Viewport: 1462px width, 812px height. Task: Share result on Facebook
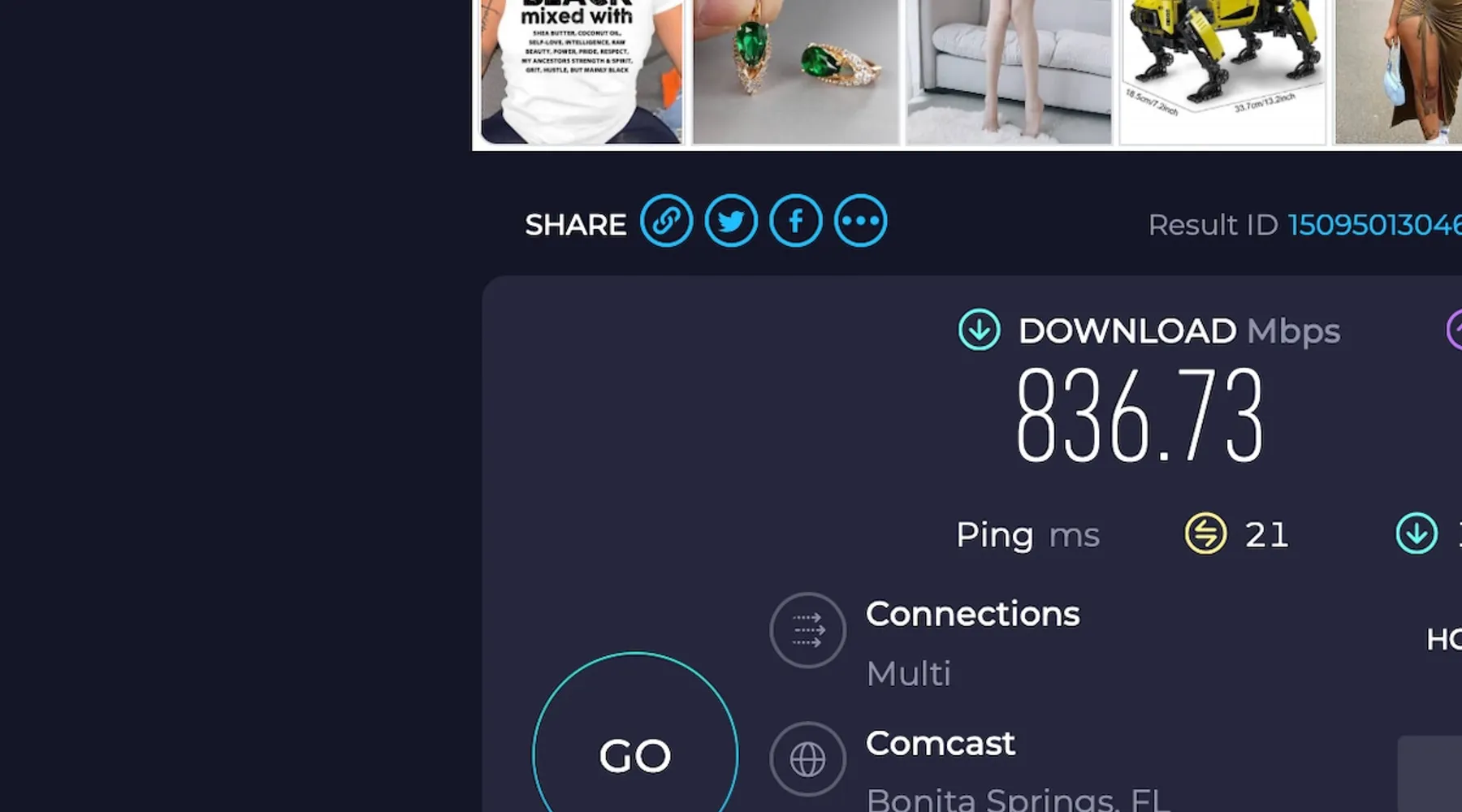pos(796,221)
